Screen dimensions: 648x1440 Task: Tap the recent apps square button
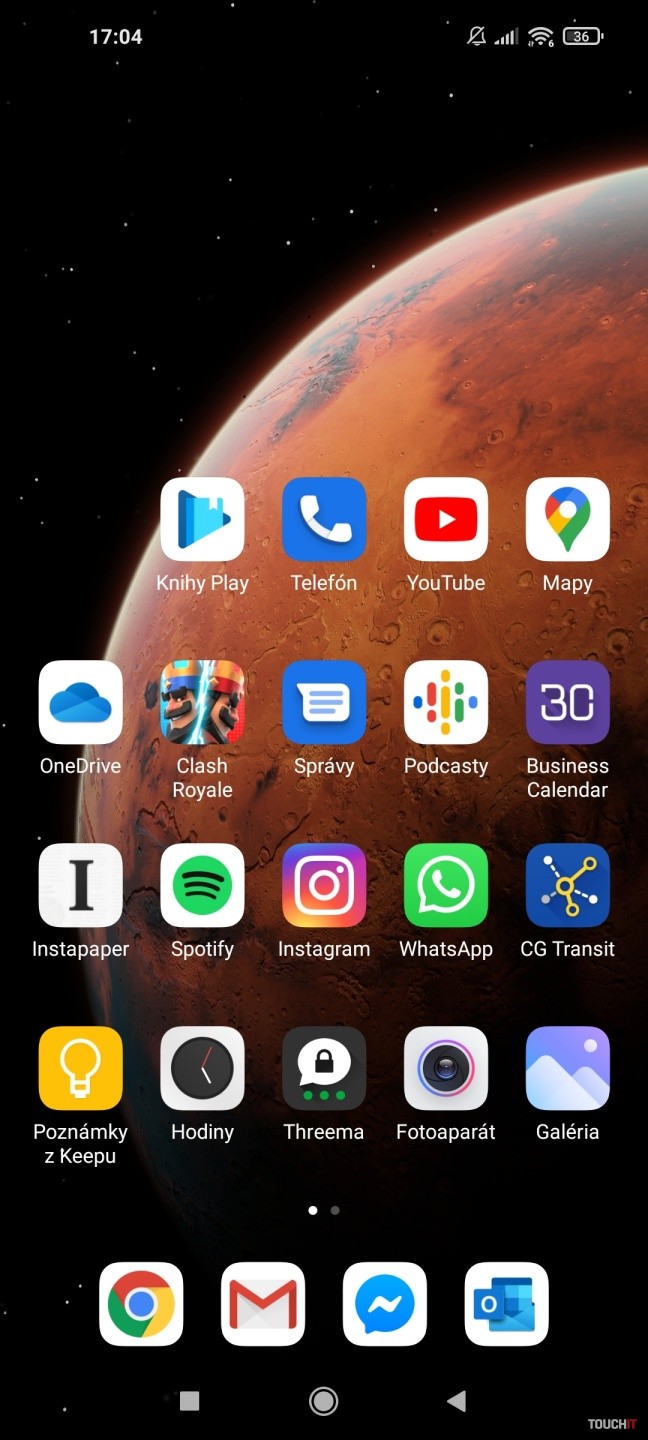coord(190,1401)
